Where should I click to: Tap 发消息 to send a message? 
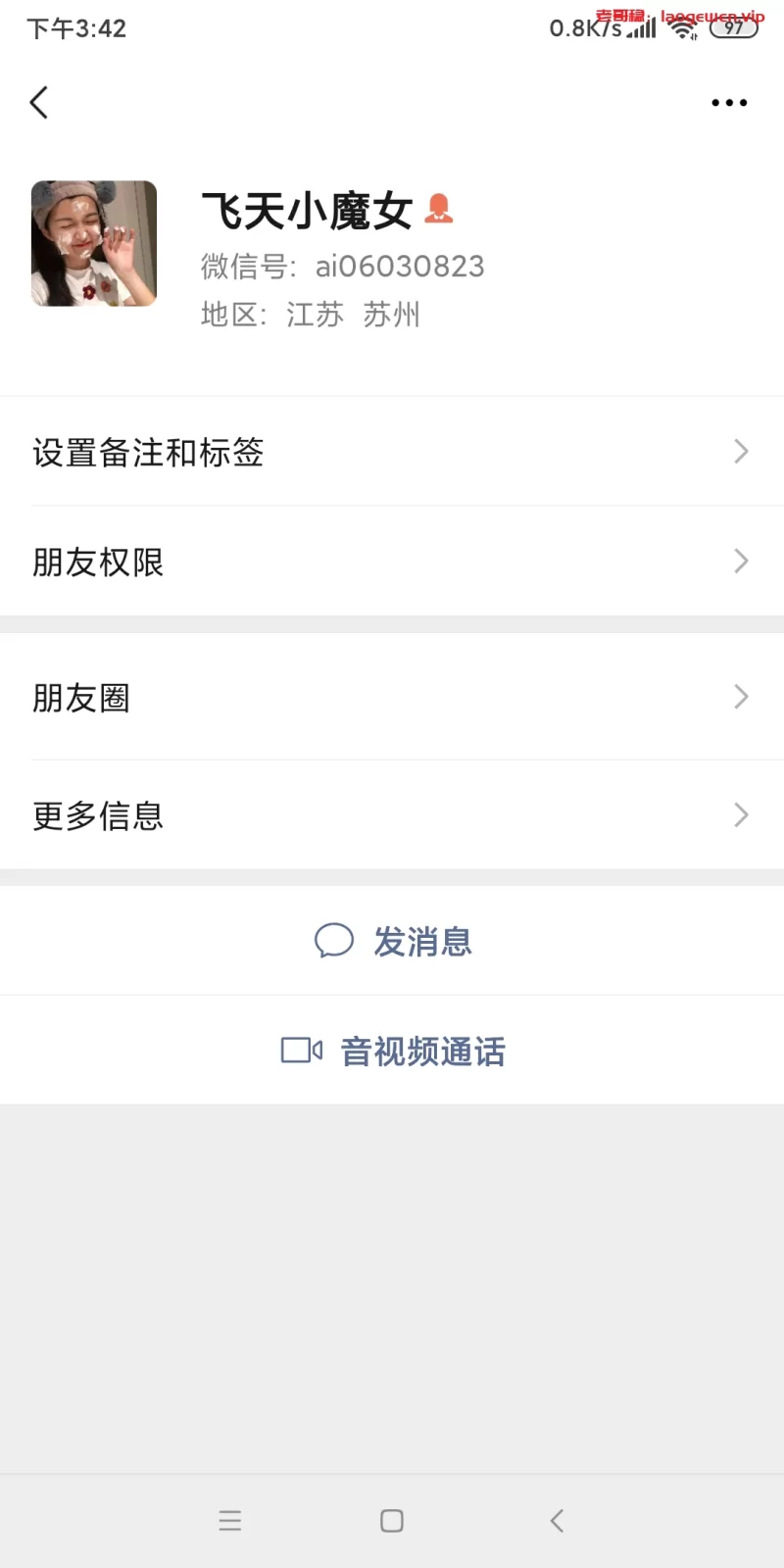pyautogui.click(x=392, y=942)
